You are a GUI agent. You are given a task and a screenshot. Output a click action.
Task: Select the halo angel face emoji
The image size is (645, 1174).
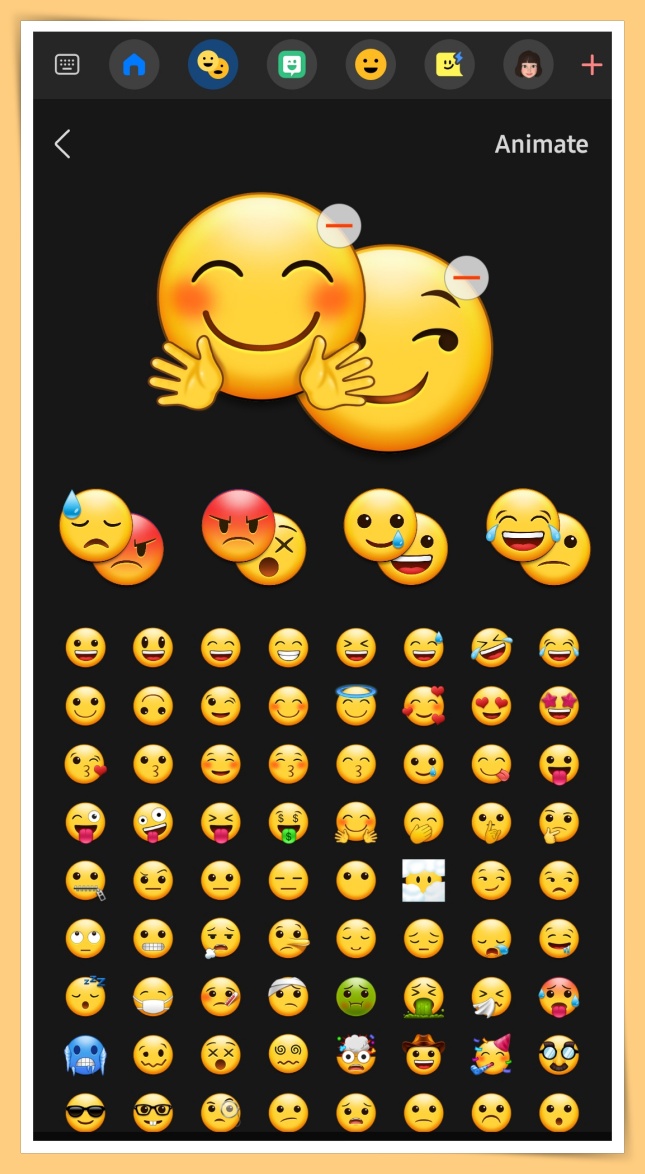coord(356,705)
